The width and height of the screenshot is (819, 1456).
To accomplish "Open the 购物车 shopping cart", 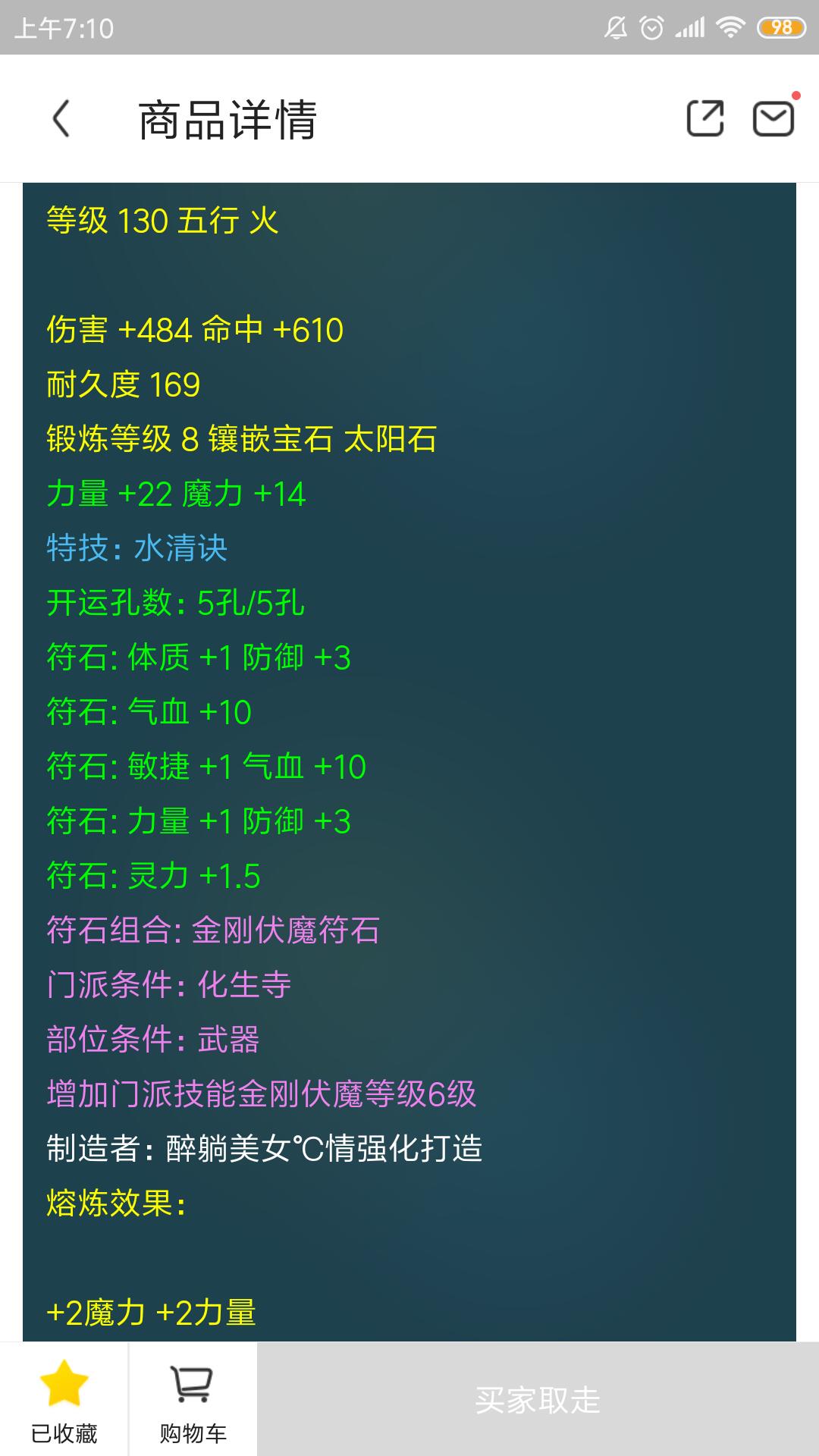I will 193,1400.
